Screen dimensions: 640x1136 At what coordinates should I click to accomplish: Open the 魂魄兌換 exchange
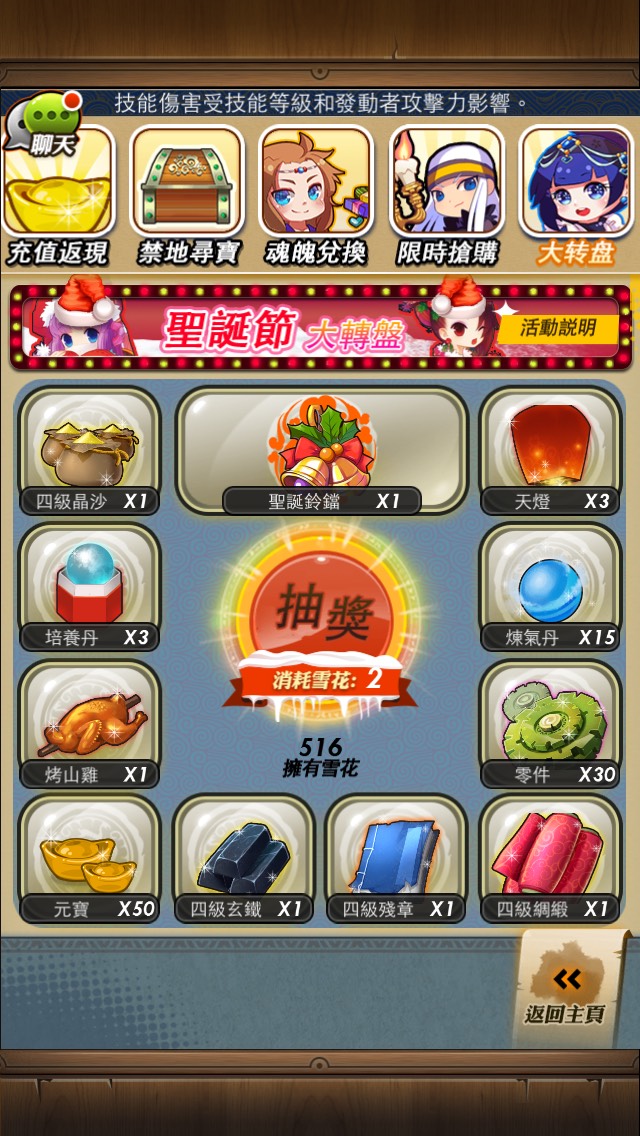click(316, 196)
